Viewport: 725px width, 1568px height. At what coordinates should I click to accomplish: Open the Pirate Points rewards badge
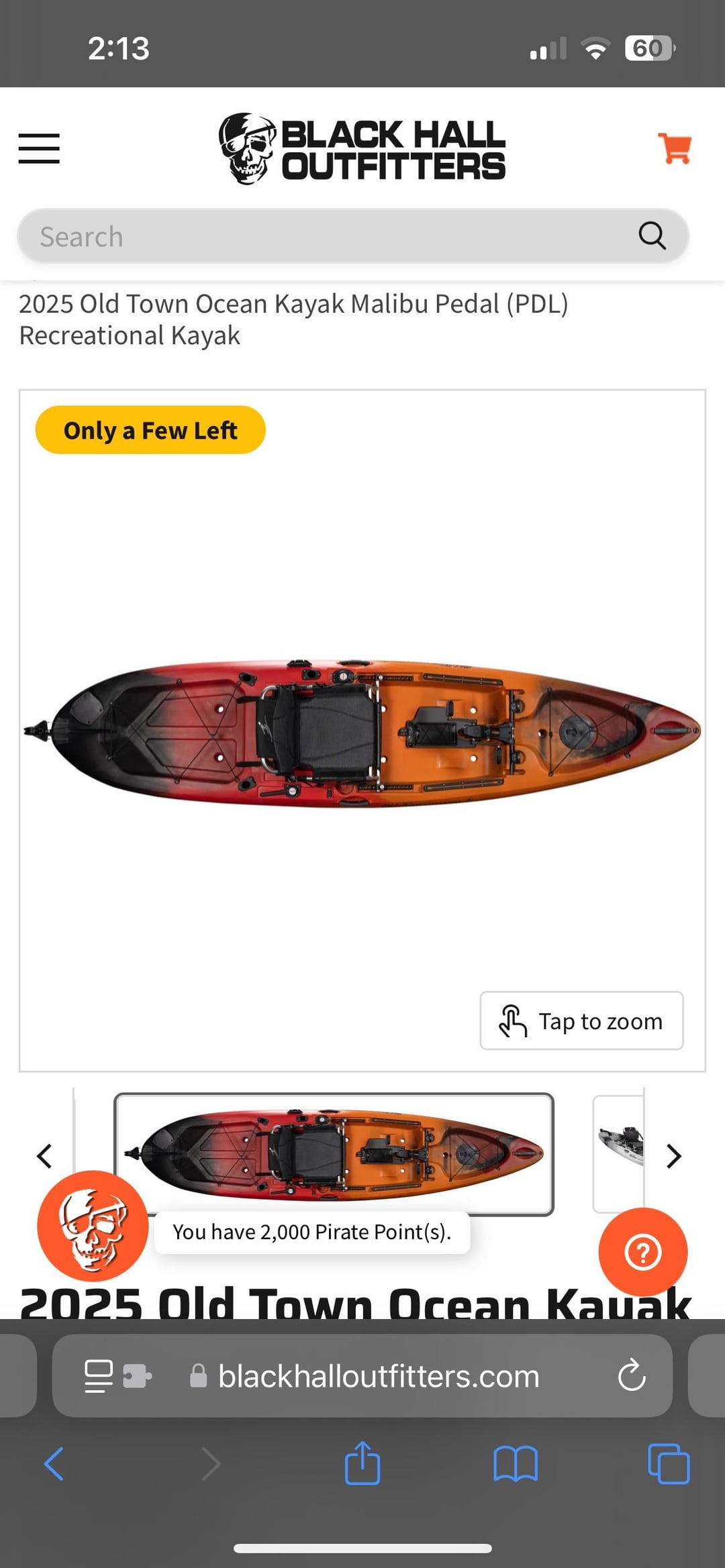(93, 1226)
